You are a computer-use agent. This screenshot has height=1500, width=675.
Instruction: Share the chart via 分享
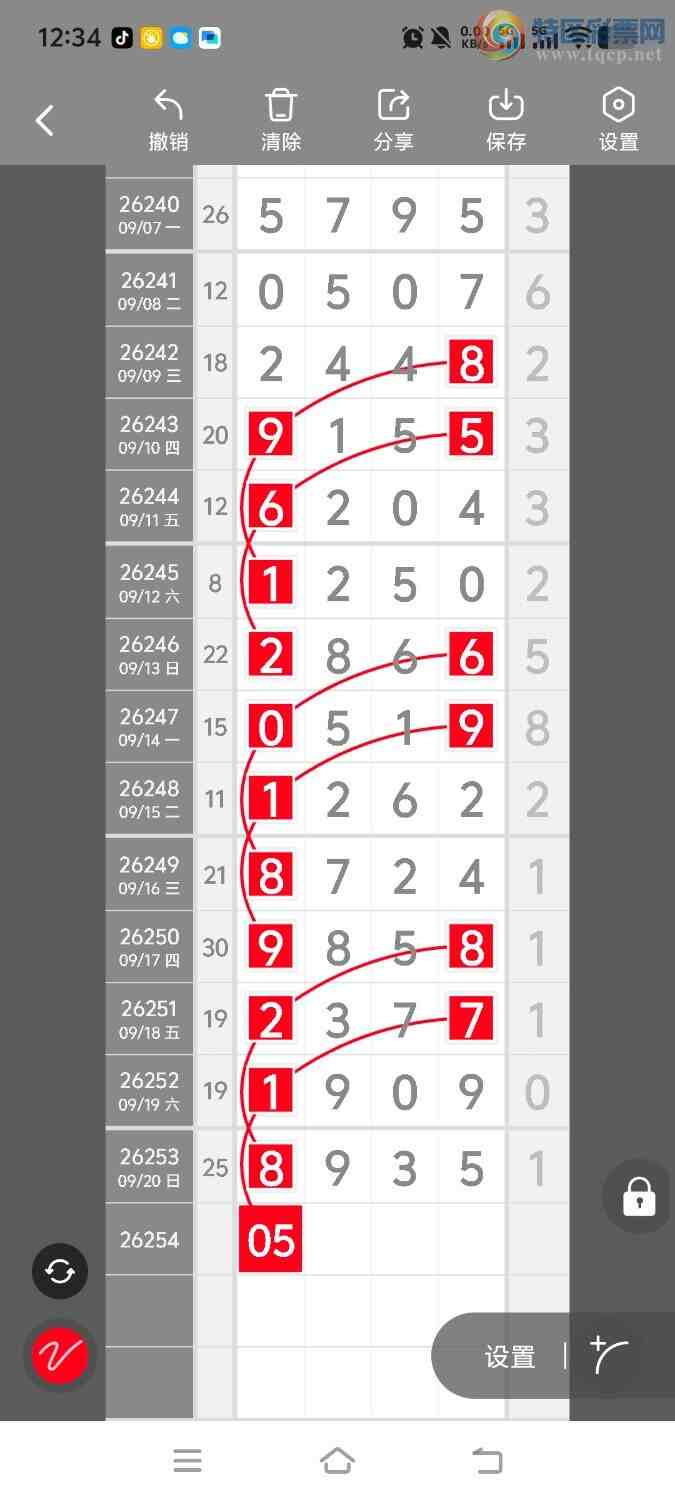point(393,121)
